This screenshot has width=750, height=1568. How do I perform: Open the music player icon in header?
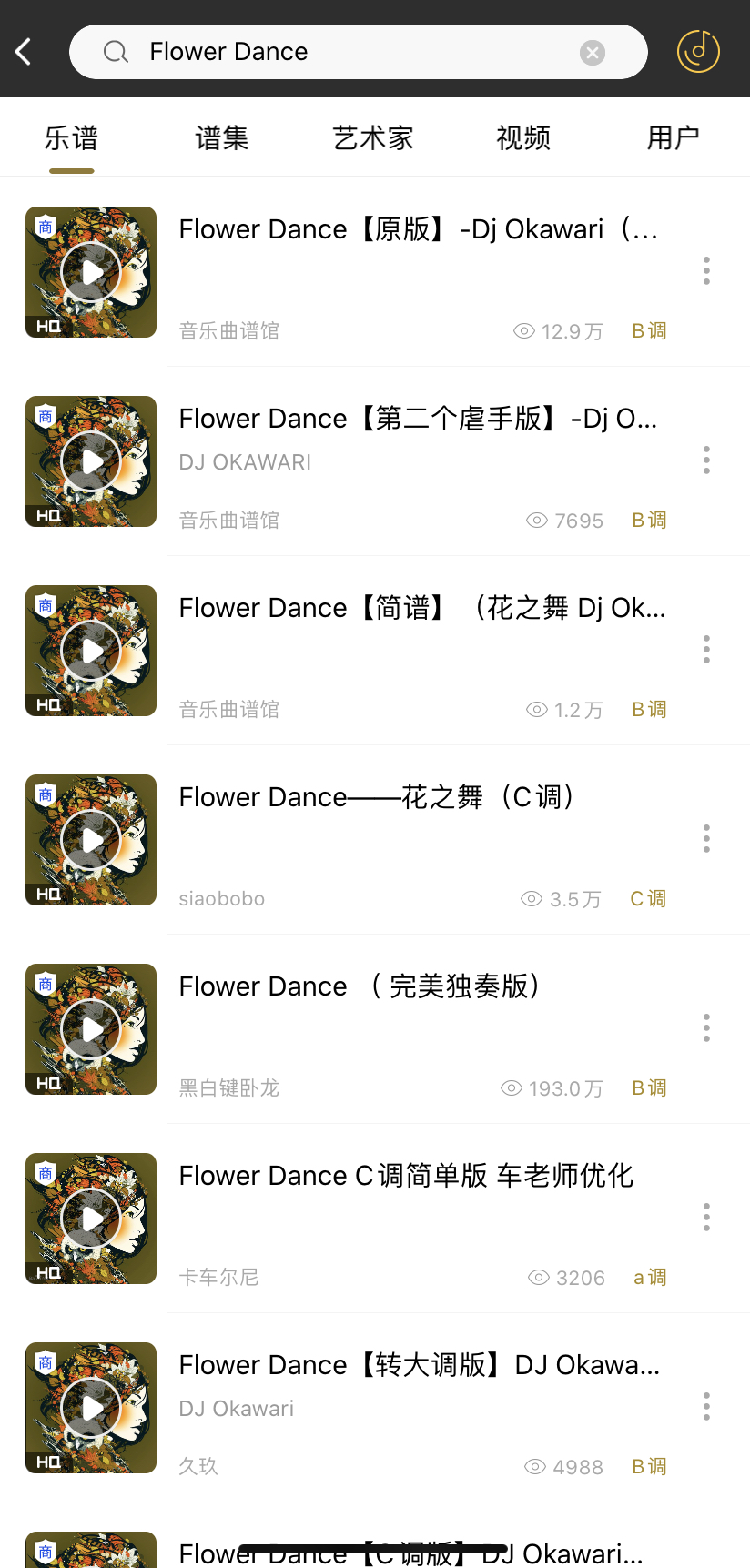(x=698, y=52)
